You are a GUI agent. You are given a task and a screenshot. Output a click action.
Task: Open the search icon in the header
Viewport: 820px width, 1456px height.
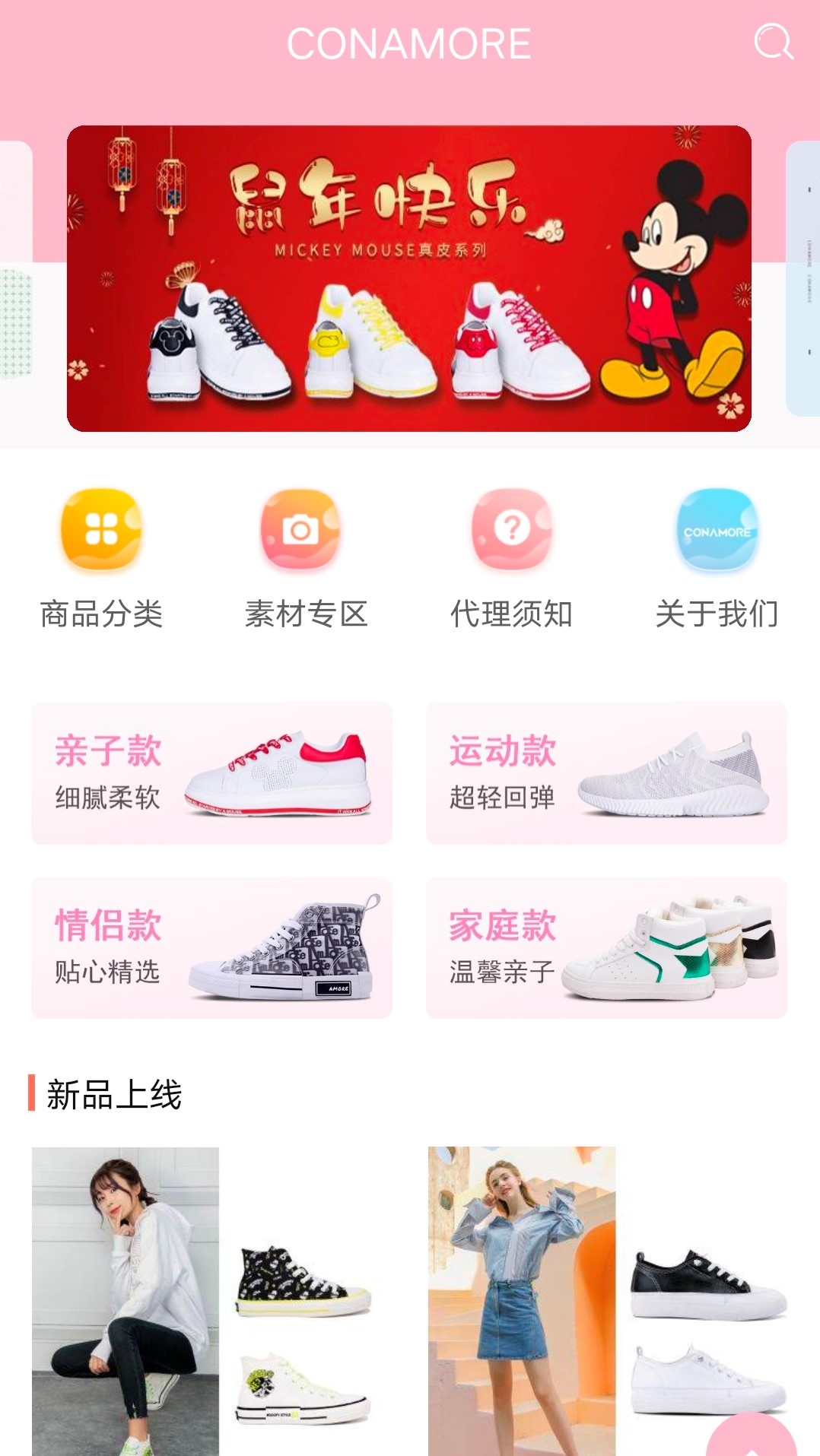(x=774, y=42)
